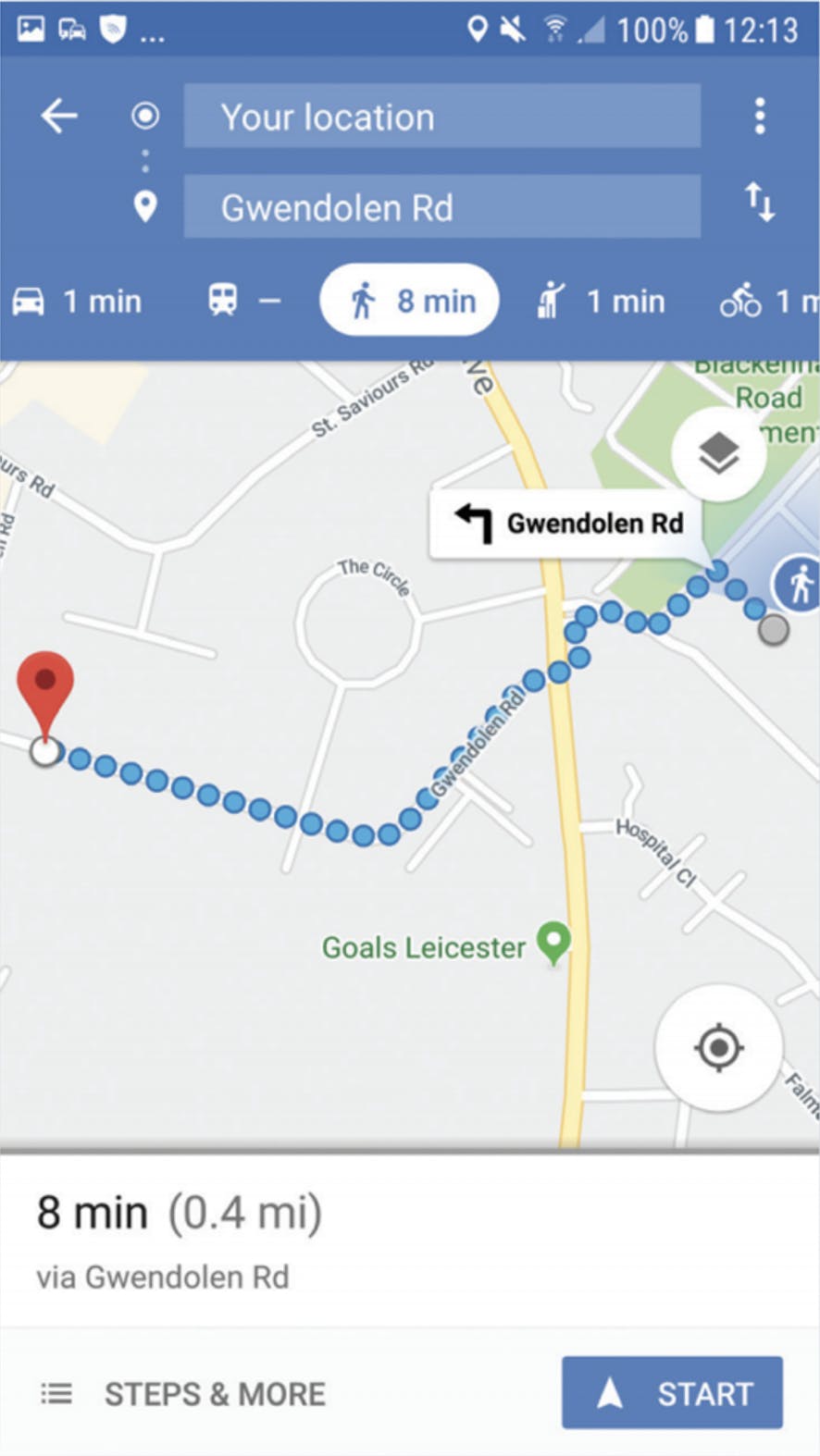Viewport: 820px width, 1456px height.
Task: Start navigation with the START button
Action: tap(672, 1393)
